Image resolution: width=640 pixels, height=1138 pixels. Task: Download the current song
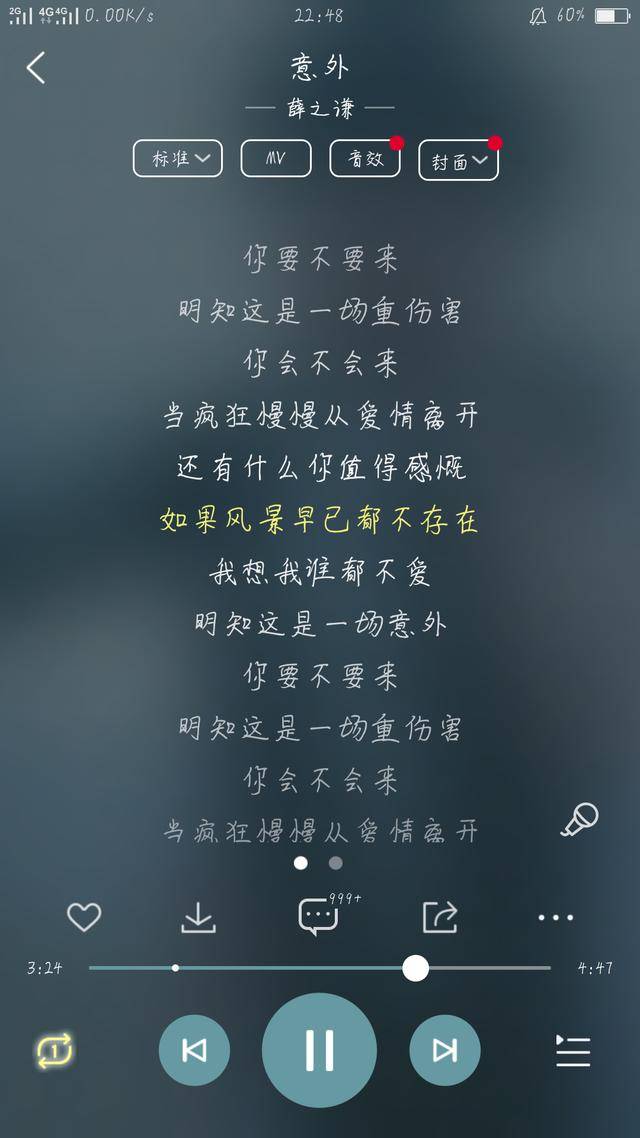pos(199,916)
